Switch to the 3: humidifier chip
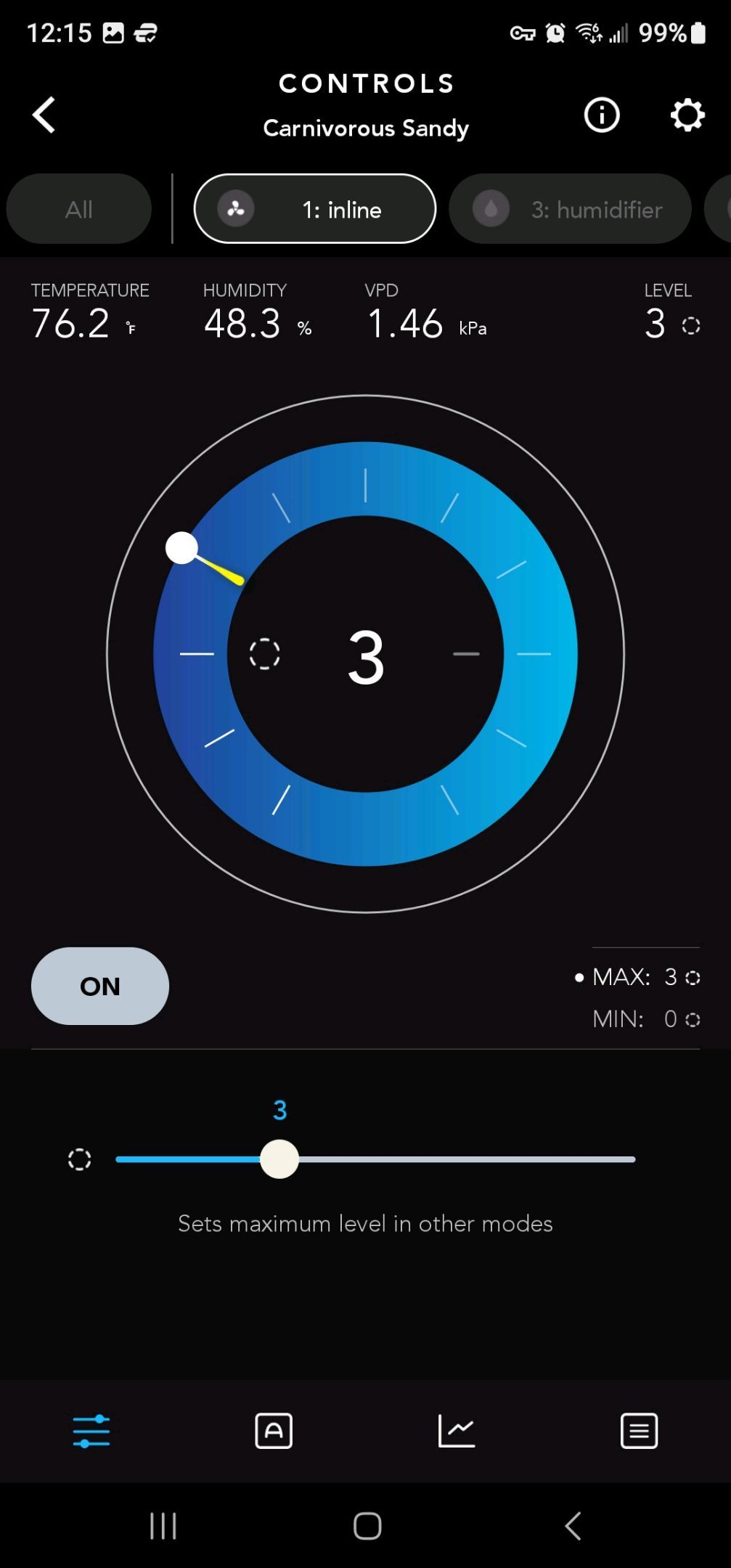This screenshot has width=731, height=1568. 570,210
